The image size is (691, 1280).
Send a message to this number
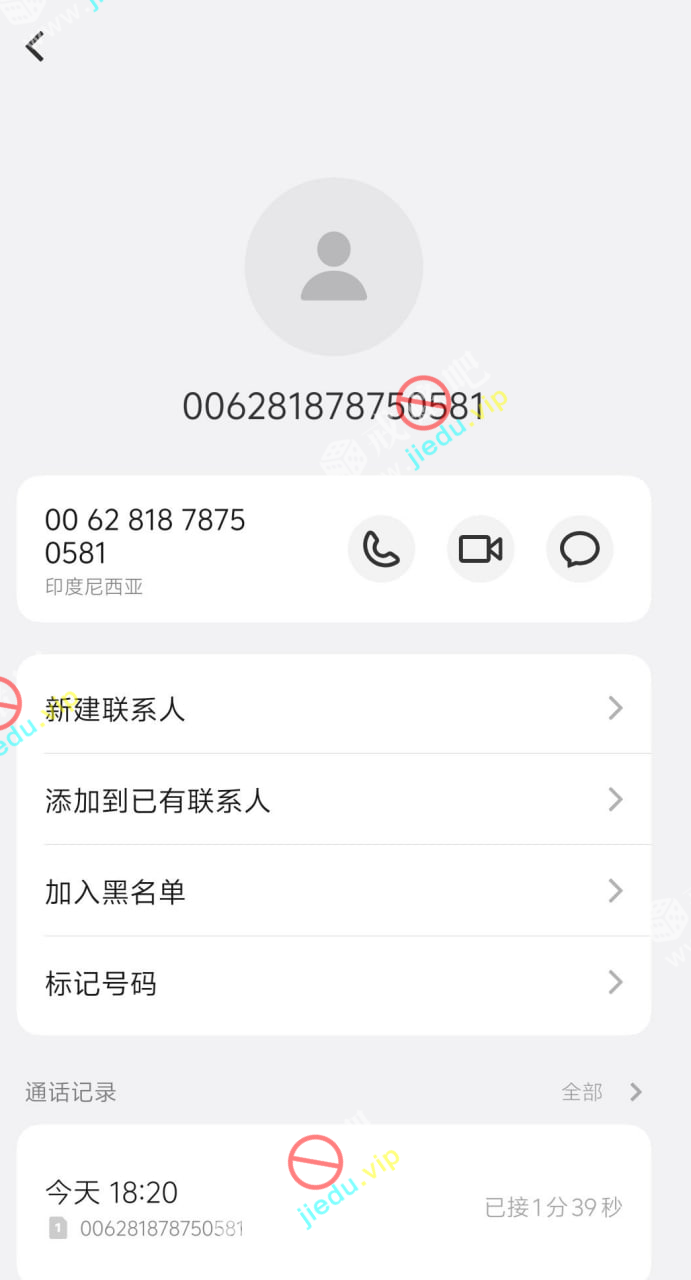(x=579, y=549)
